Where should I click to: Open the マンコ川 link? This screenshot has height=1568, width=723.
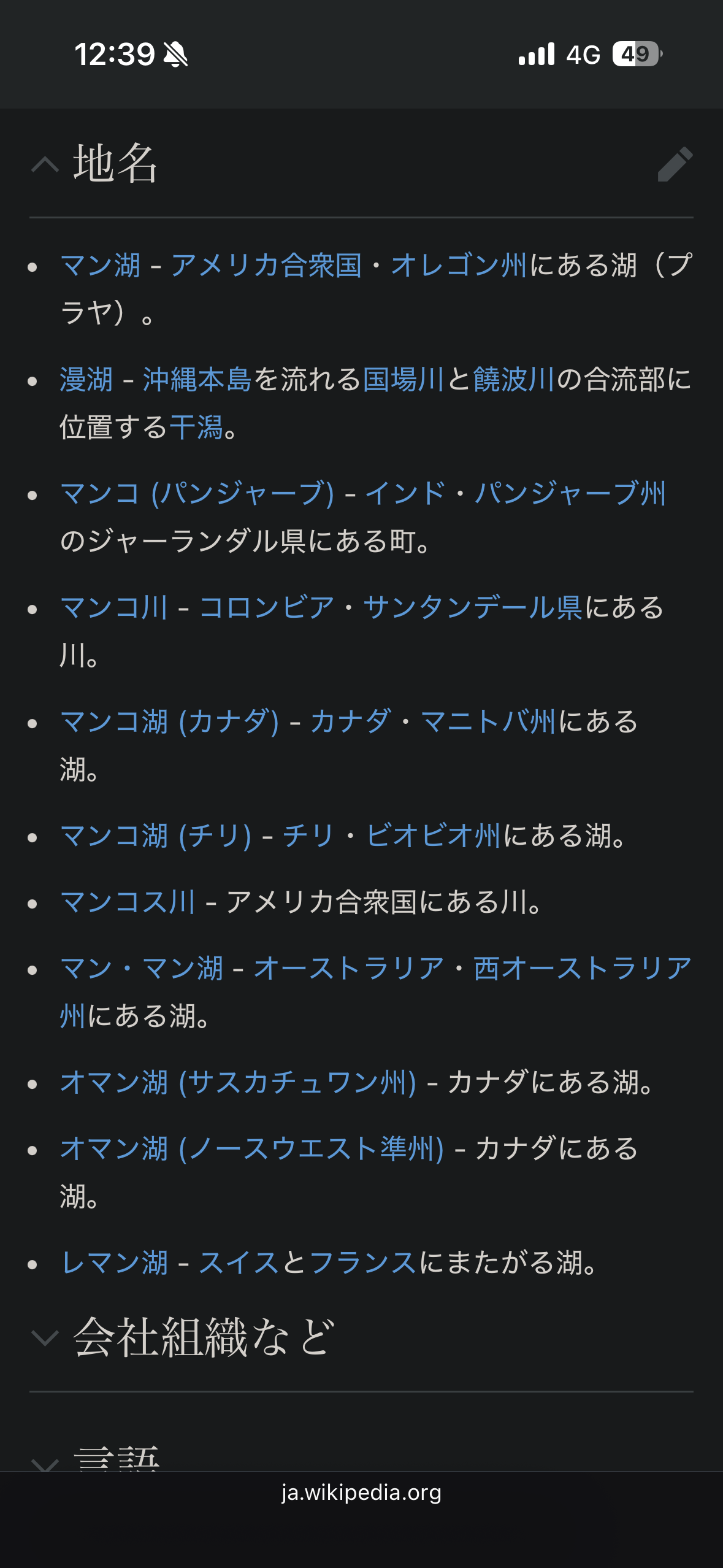[x=114, y=608]
